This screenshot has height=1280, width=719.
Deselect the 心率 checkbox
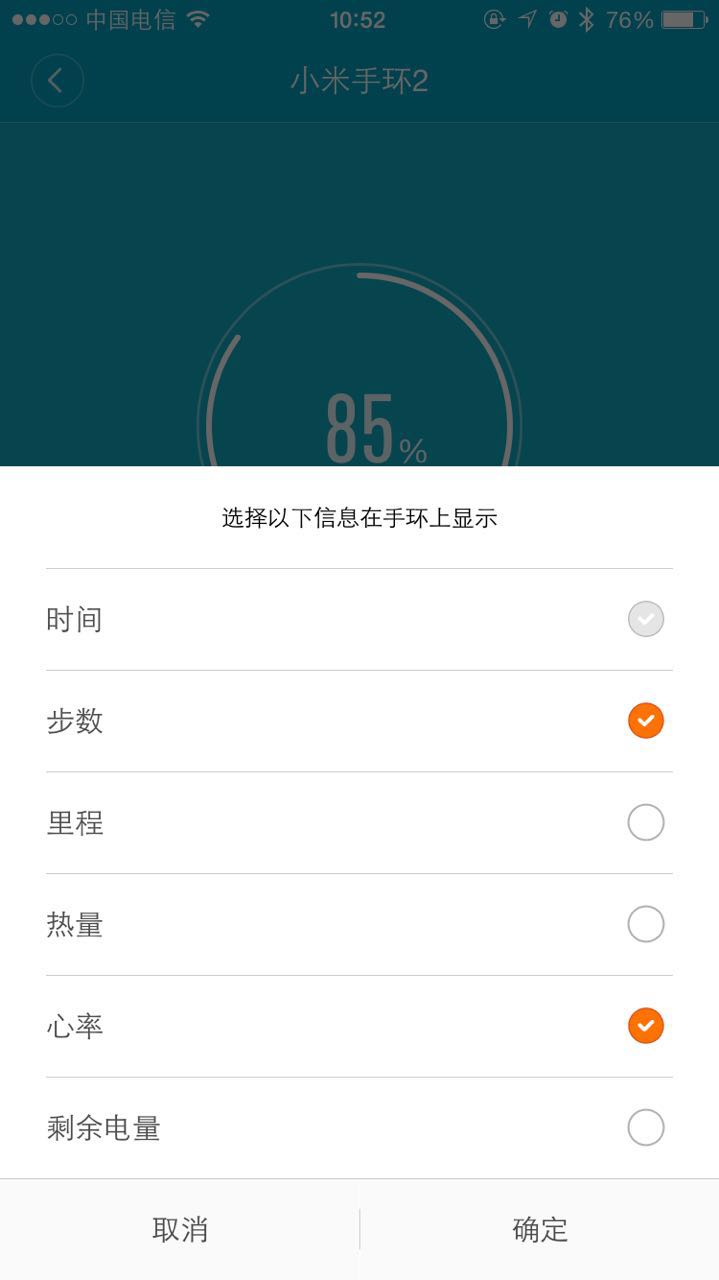[x=645, y=1026]
